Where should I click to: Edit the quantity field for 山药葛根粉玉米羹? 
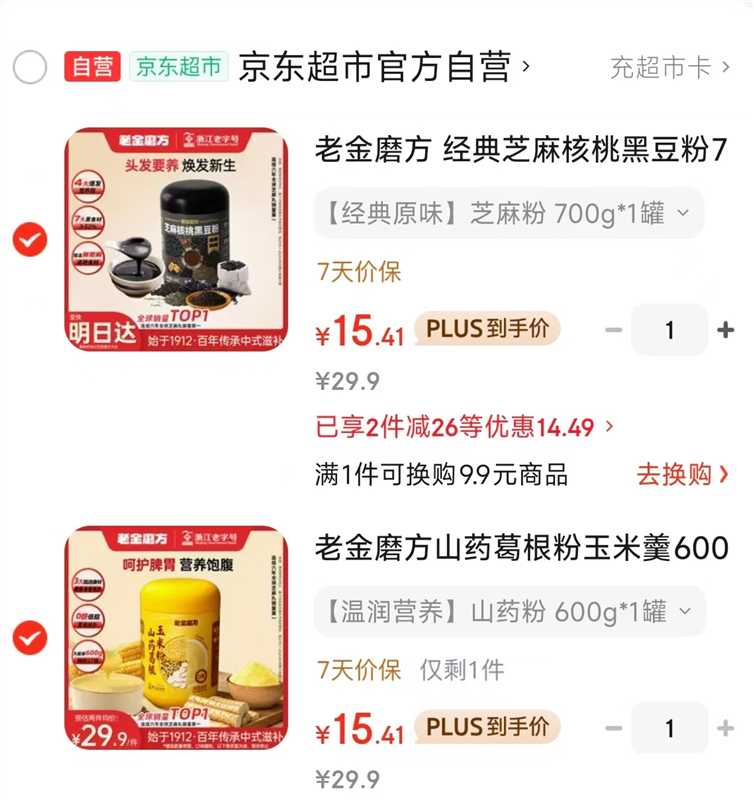point(669,728)
